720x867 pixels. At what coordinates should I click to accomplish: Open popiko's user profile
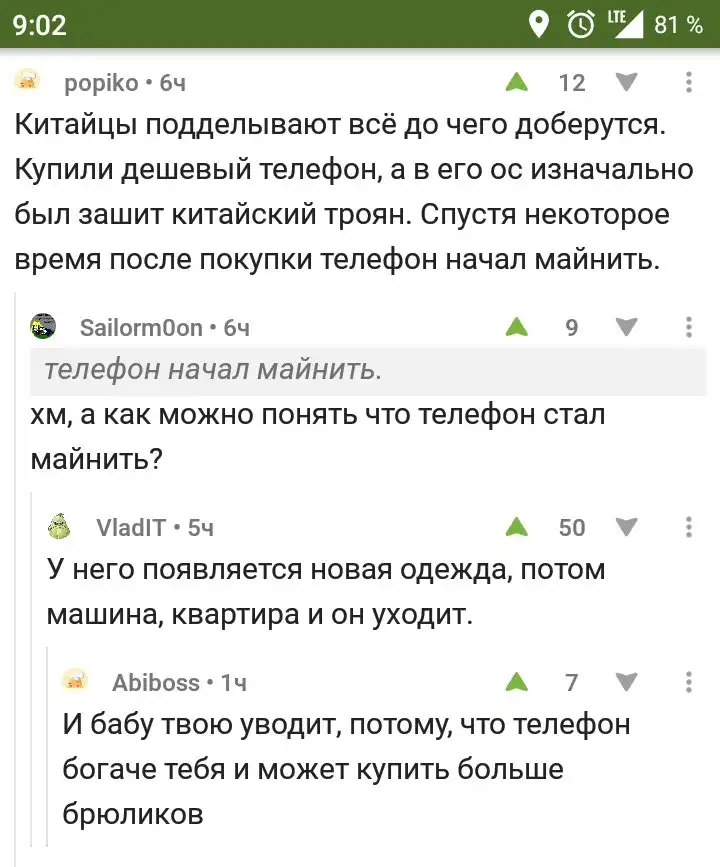click(x=100, y=83)
